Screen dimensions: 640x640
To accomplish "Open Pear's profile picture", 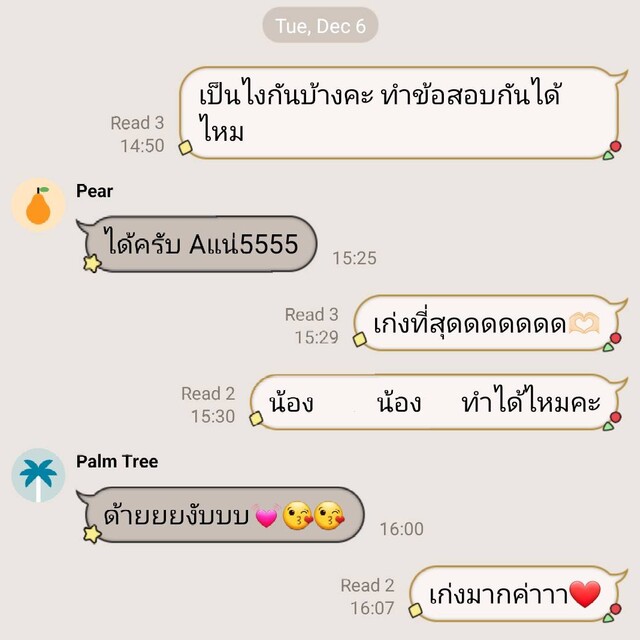I will point(38,206).
